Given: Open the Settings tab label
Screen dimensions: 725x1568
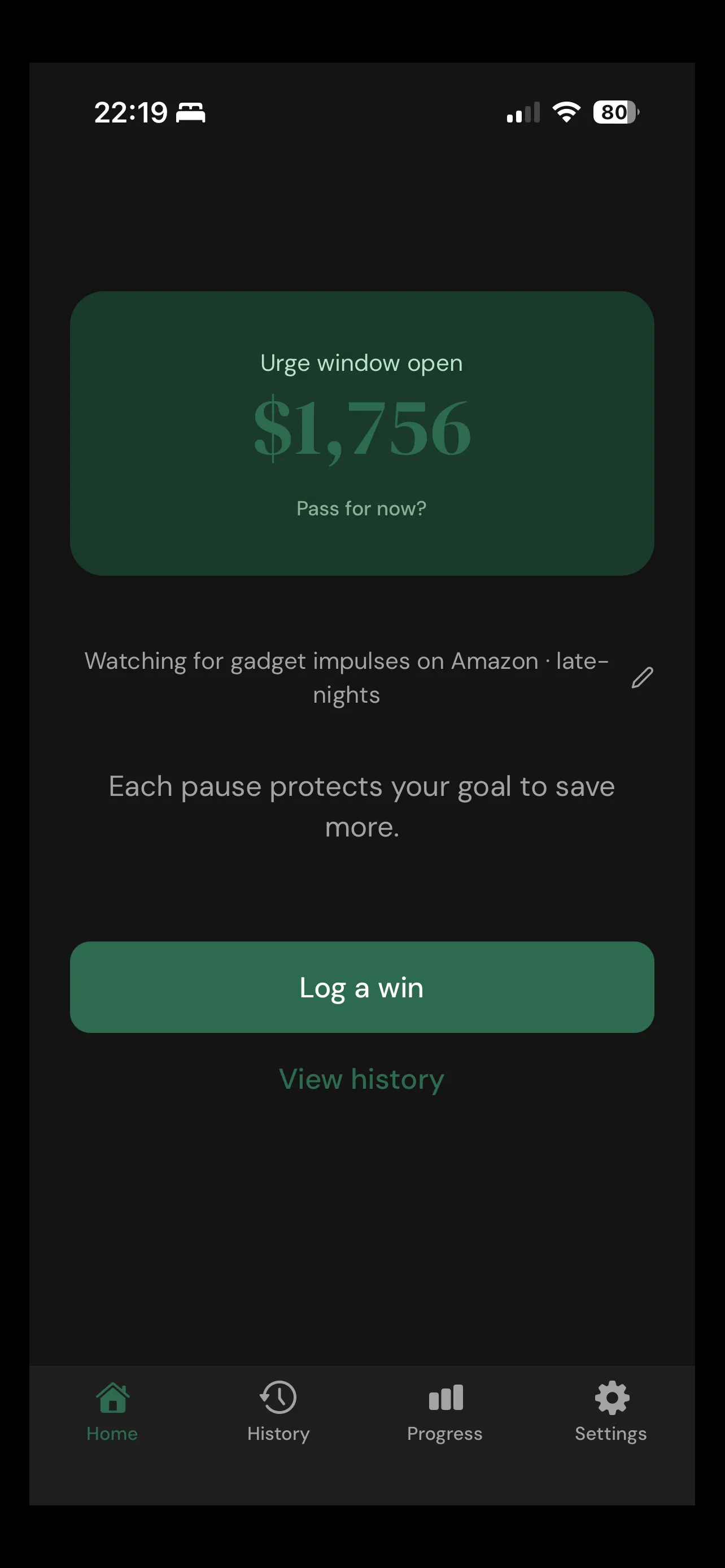Looking at the screenshot, I should tap(610, 1433).
